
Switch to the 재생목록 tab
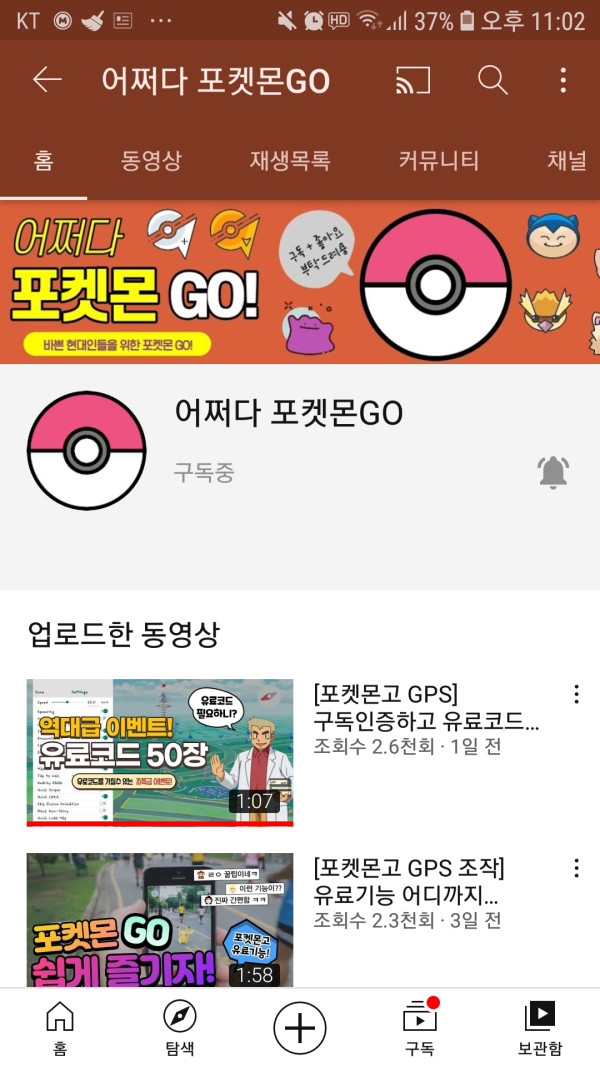pyautogui.click(x=290, y=160)
